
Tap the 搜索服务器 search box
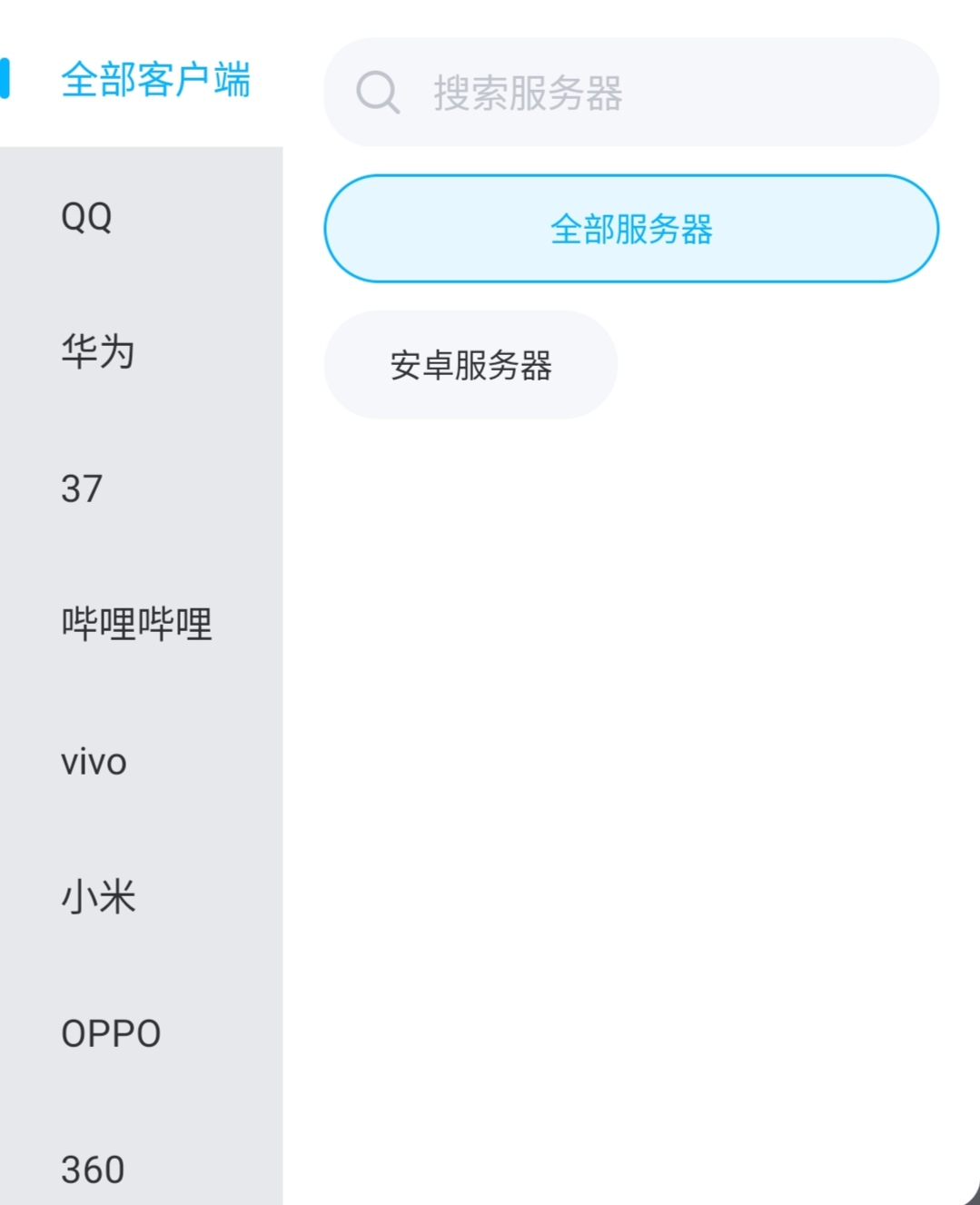[630, 93]
